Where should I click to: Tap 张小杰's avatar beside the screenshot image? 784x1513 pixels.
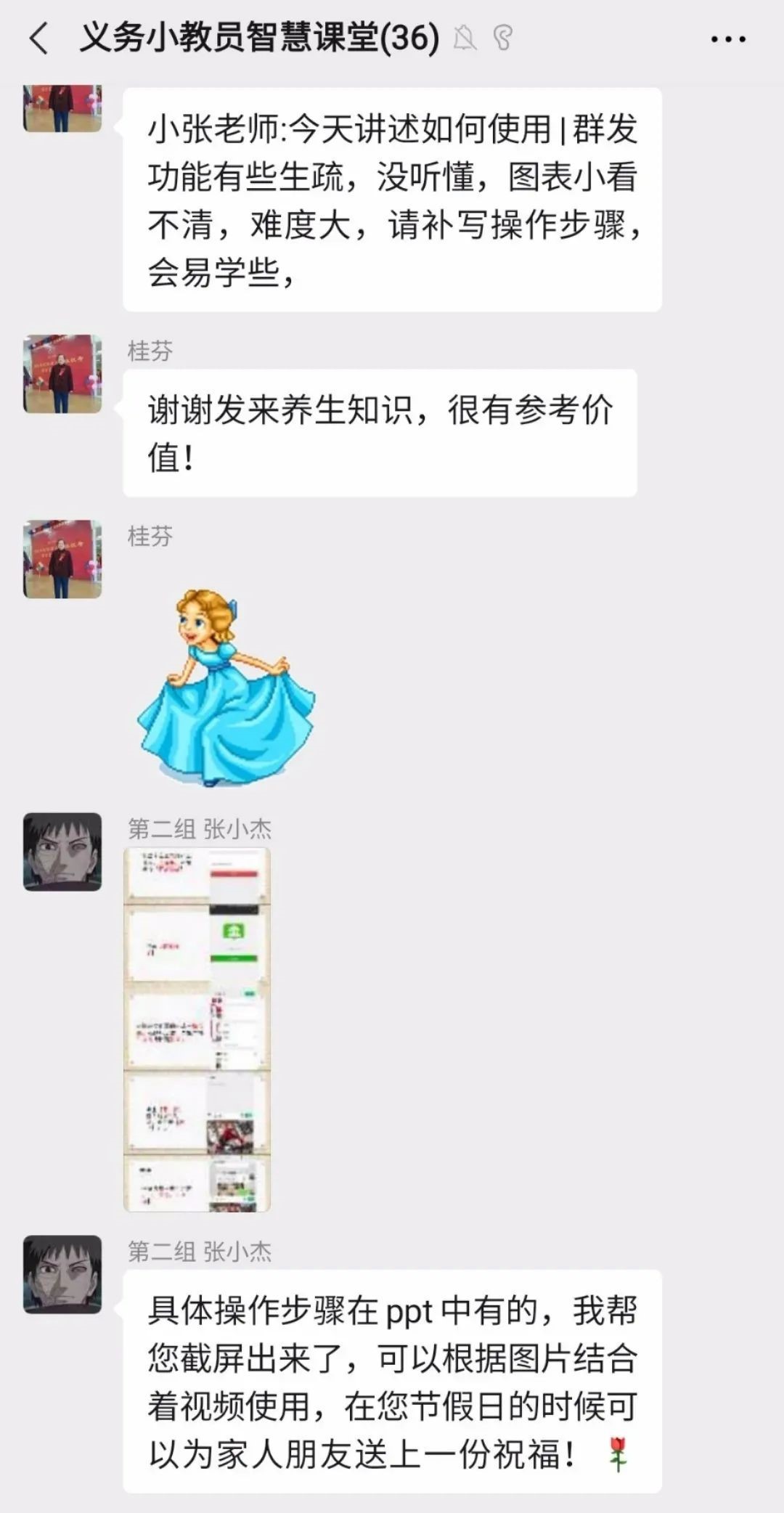[62, 852]
